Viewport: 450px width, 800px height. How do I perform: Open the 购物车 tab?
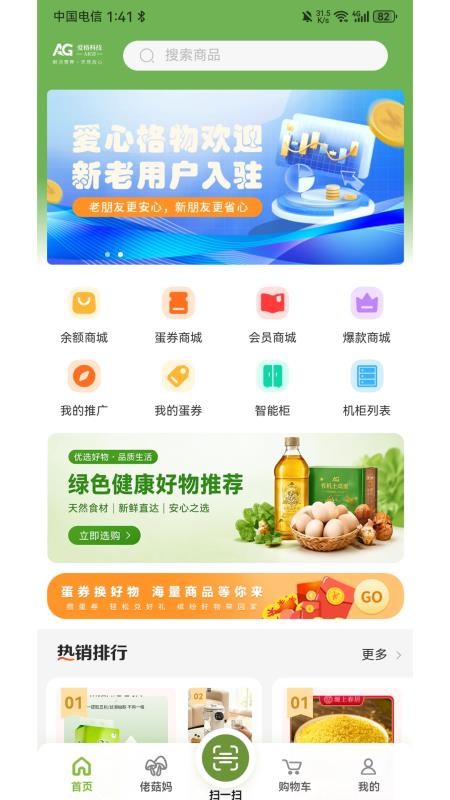[294, 774]
